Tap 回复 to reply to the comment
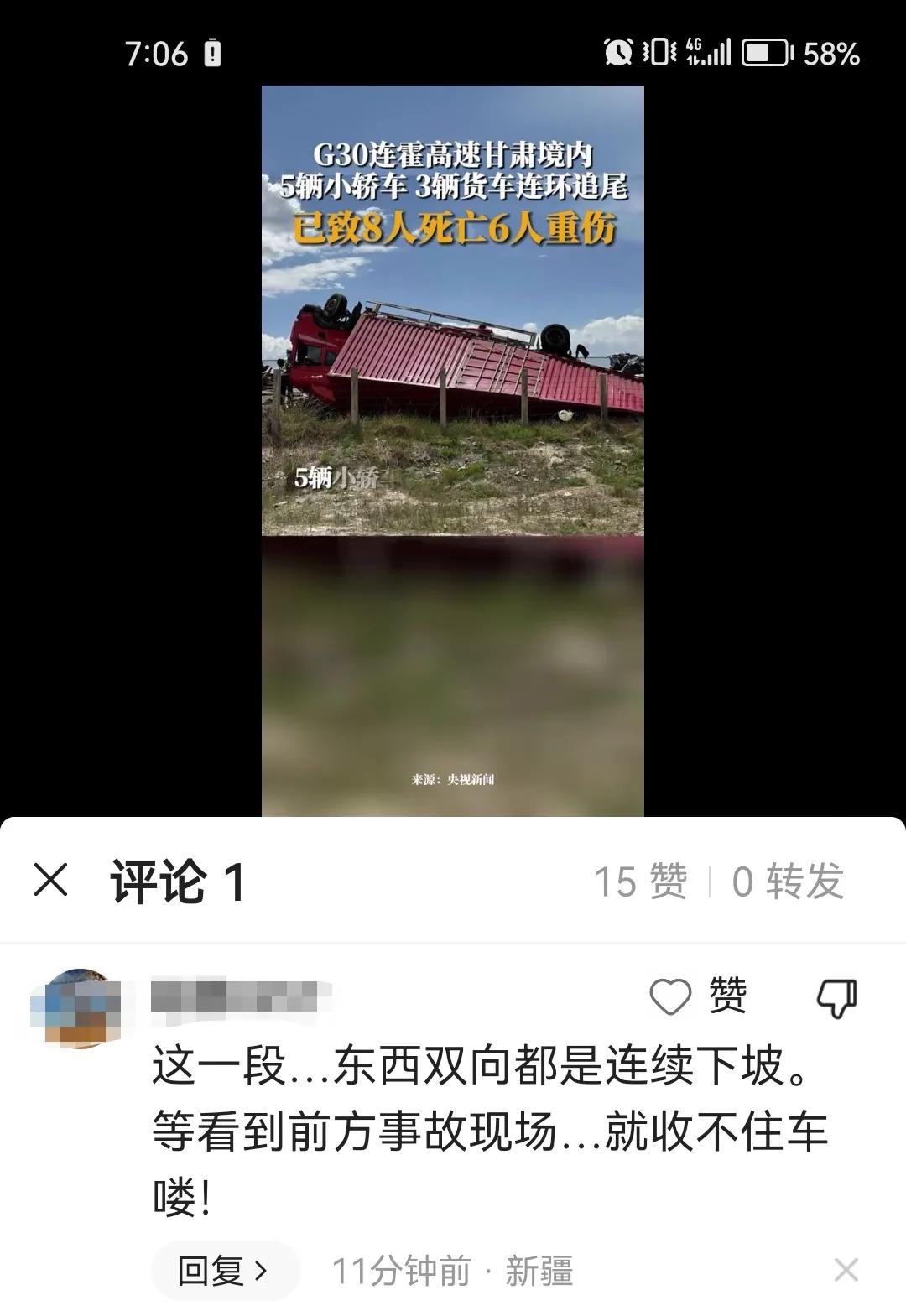The width and height of the screenshot is (906, 1316). [224, 1271]
